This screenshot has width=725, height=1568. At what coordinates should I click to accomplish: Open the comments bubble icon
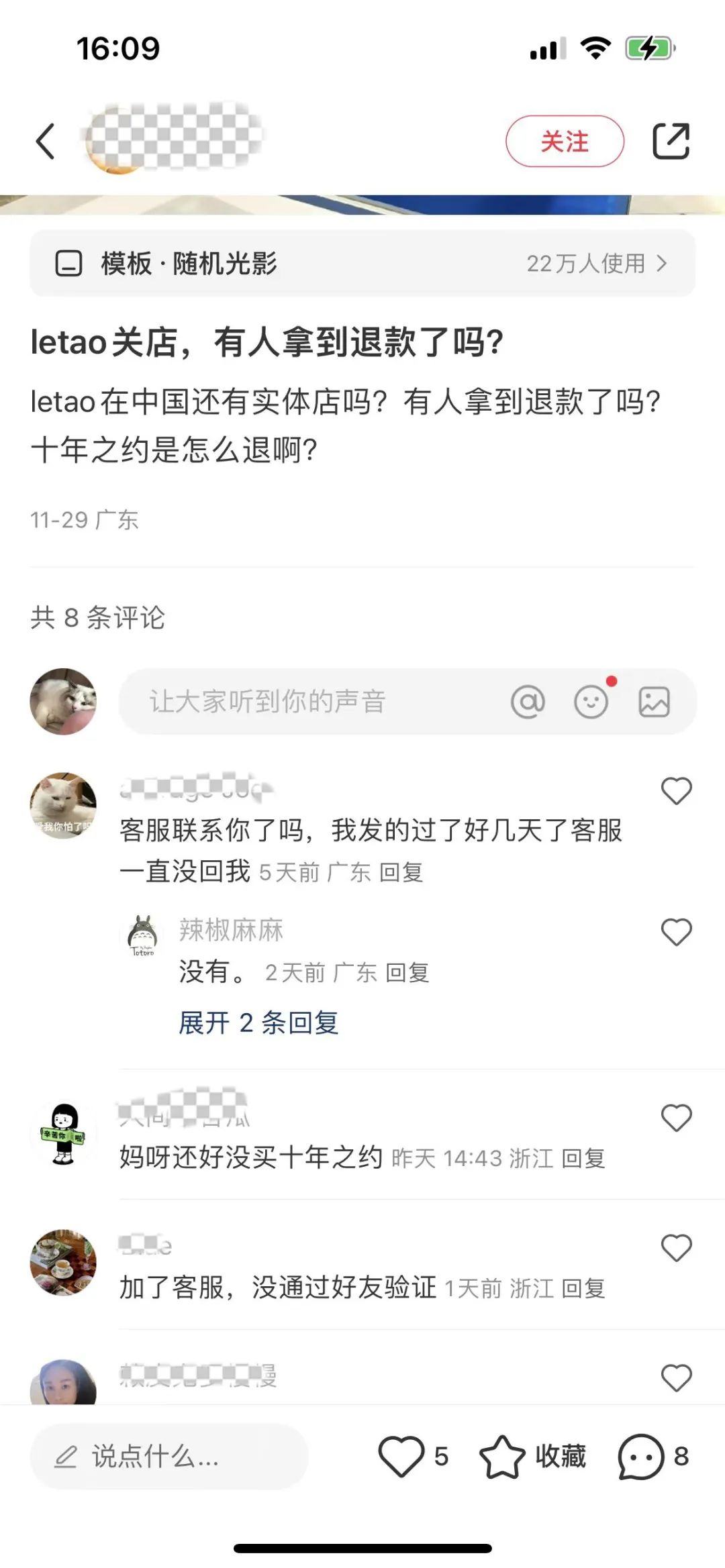point(641,1456)
